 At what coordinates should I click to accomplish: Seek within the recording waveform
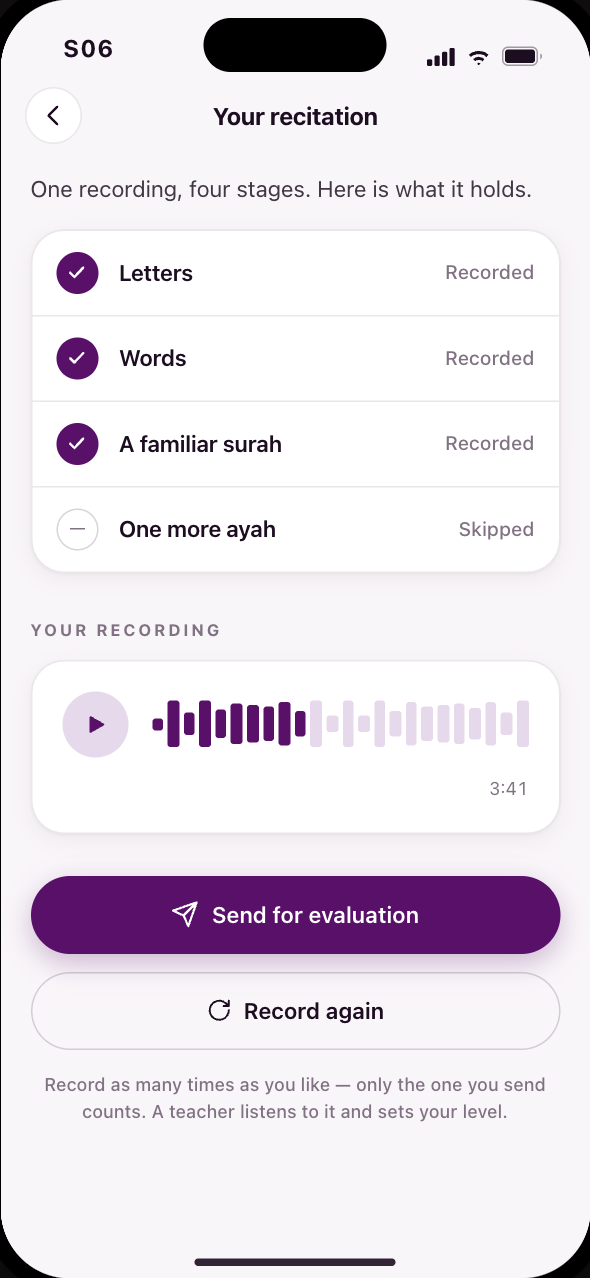tap(340, 724)
